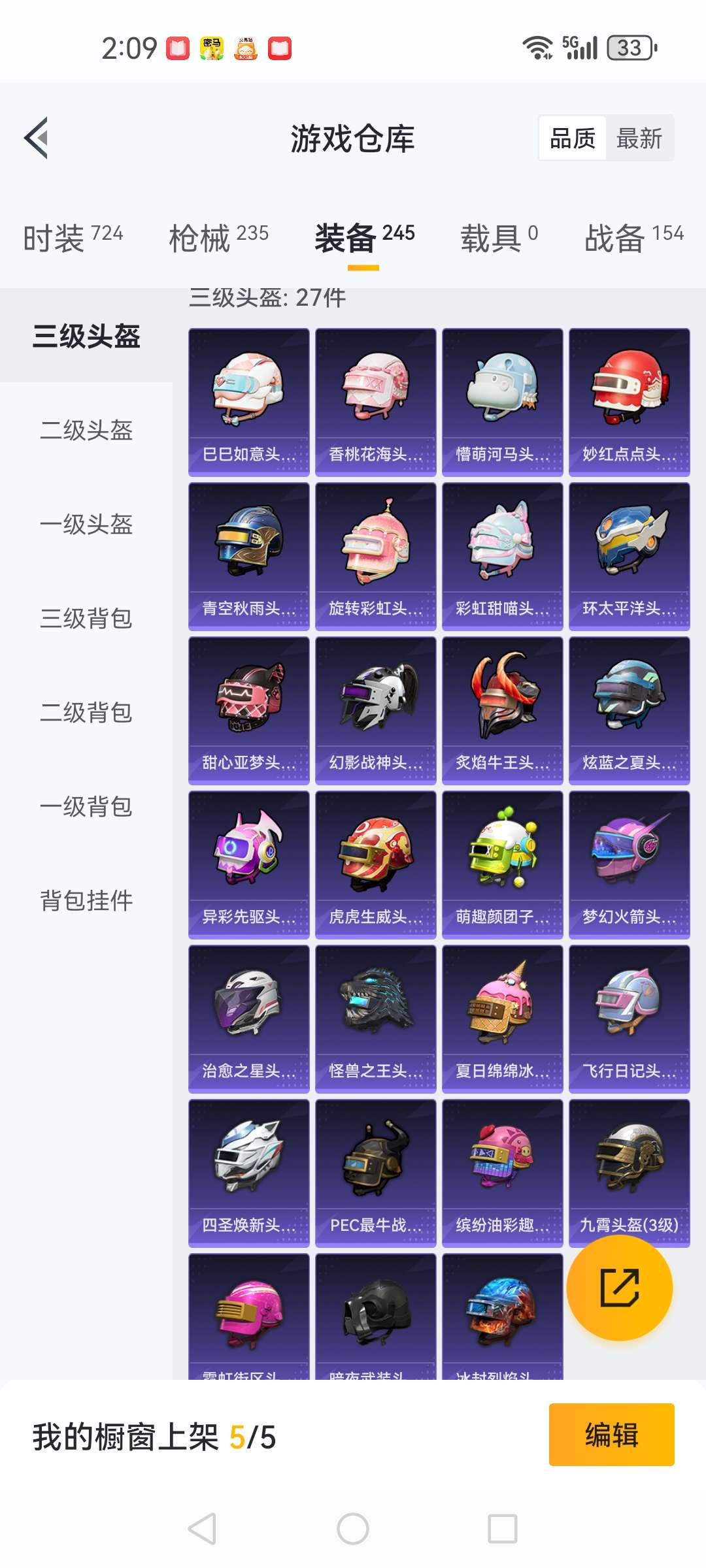Tap the yellow floating share button
Viewport: 706px width, 1568px height.
click(619, 1288)
